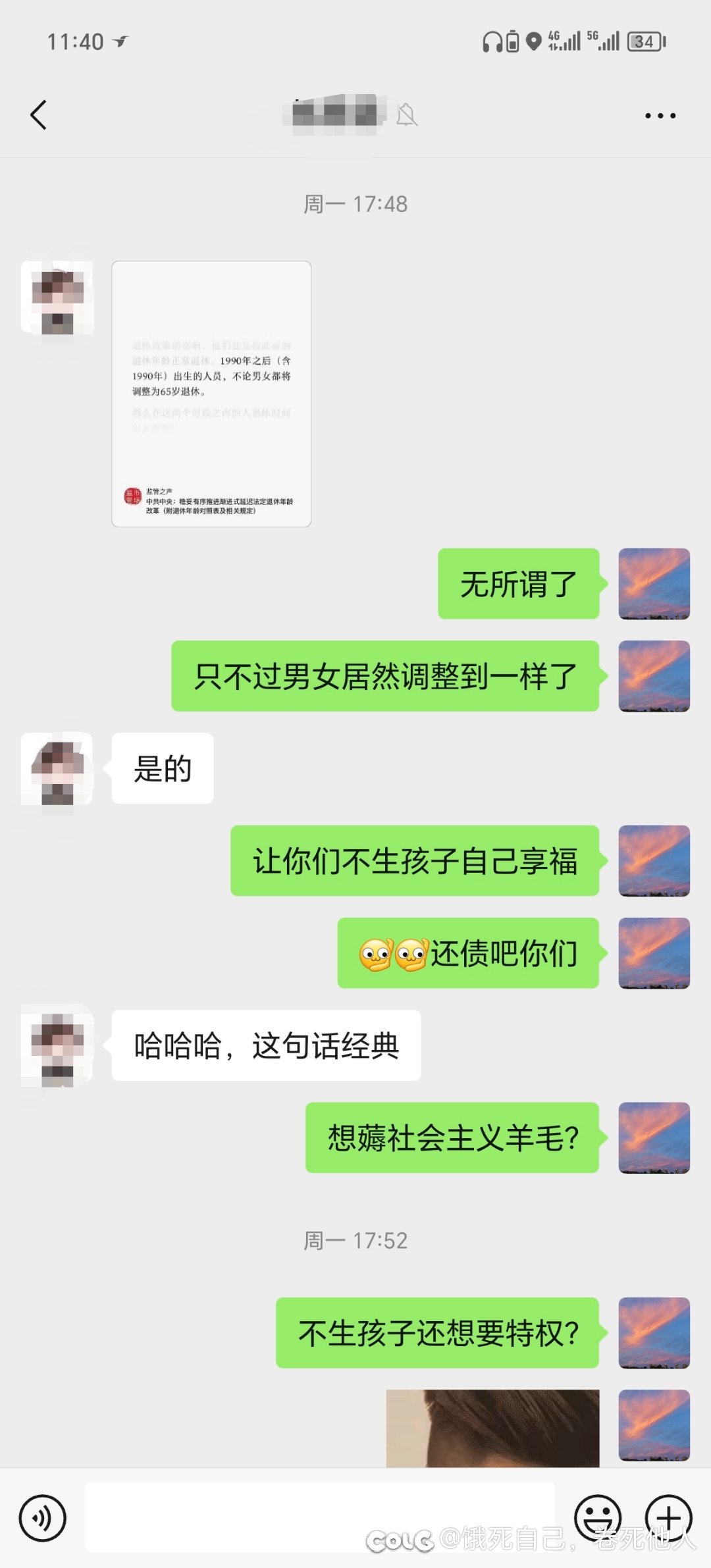
Task: Open the chat info overflow menu
Action: 660,116
